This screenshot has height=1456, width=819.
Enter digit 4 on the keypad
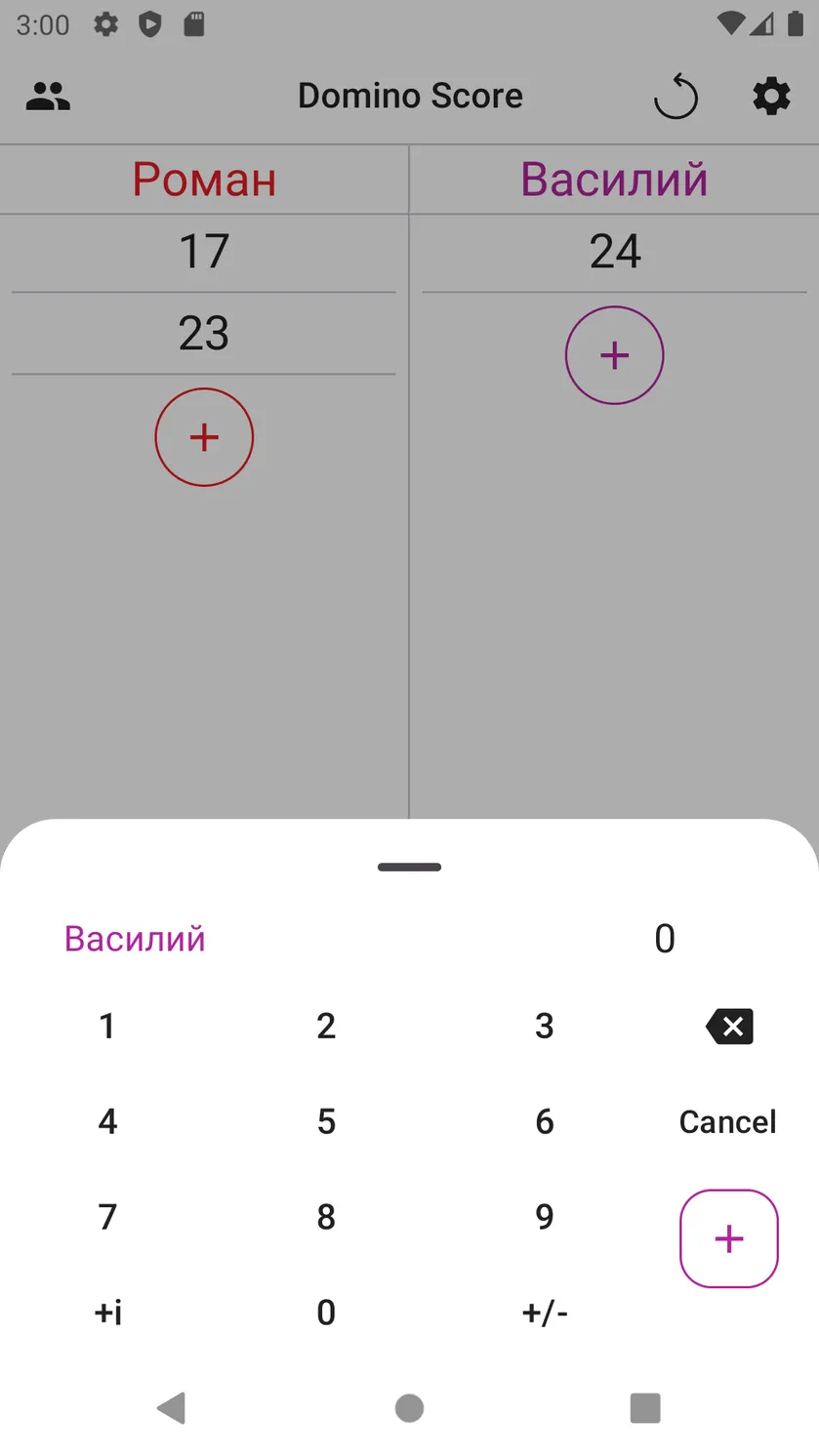108,1121
